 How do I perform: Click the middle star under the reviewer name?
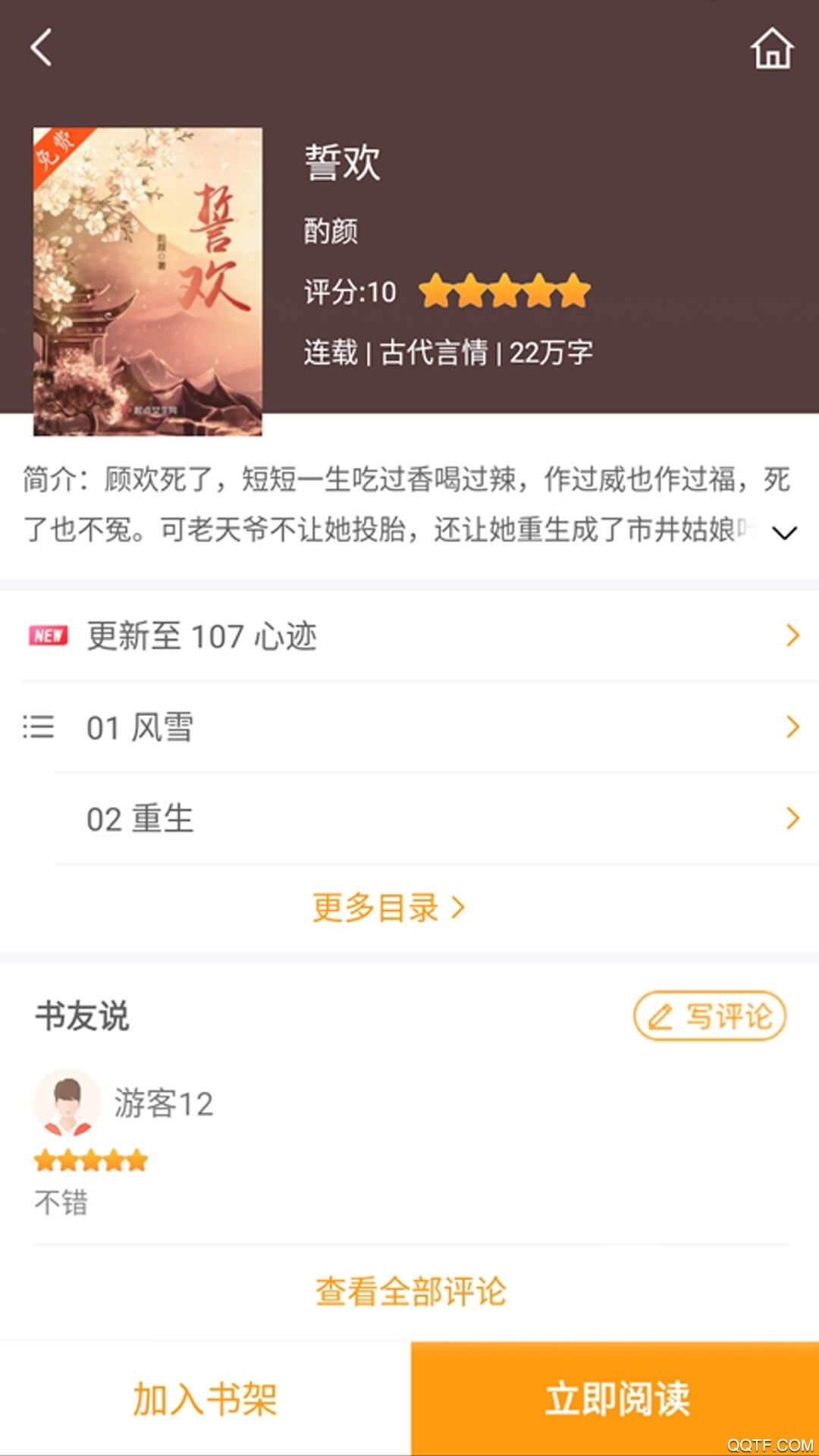(x=90, y=1161)
